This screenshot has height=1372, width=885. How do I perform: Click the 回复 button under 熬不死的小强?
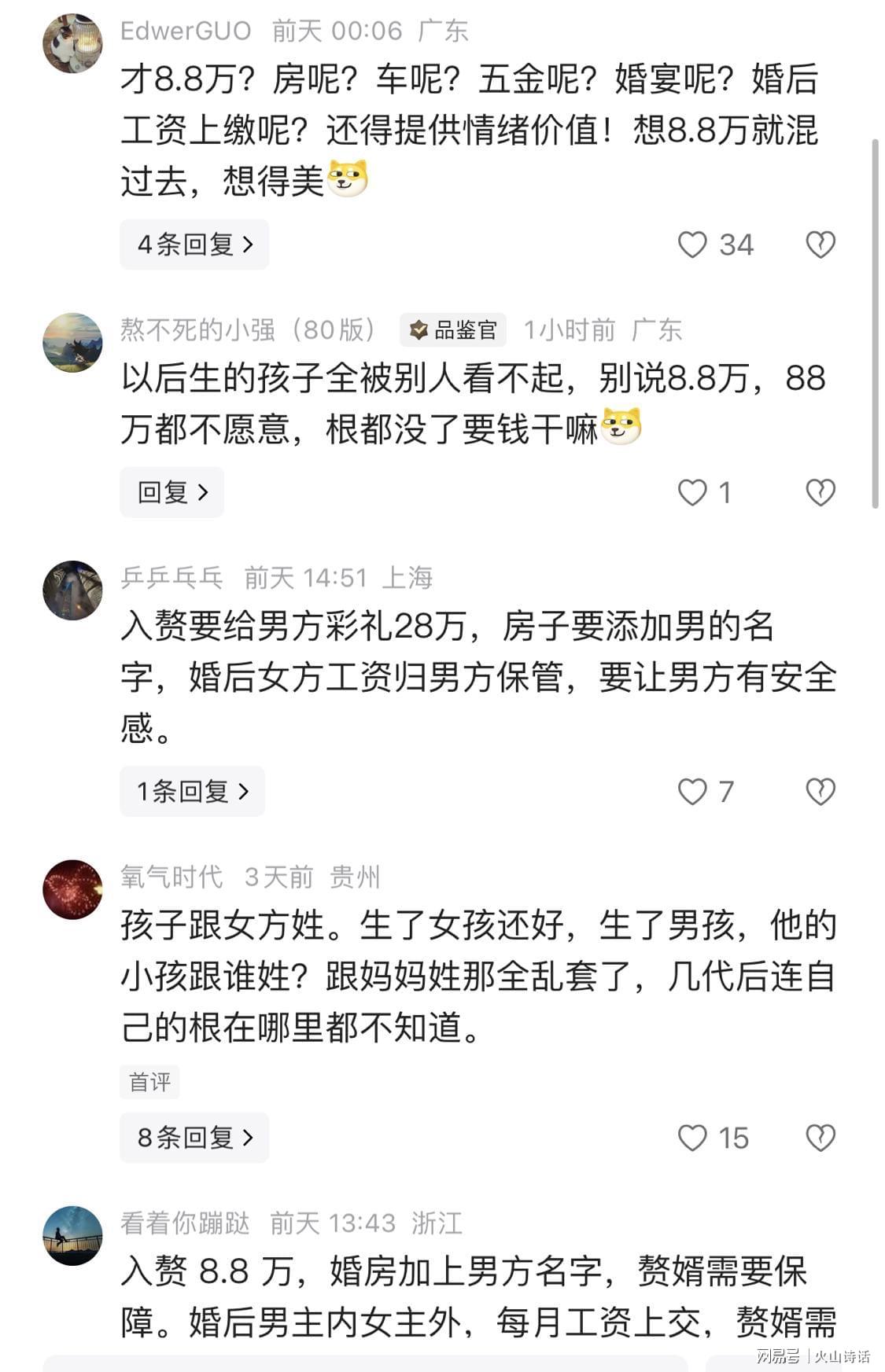click(171, 491)
